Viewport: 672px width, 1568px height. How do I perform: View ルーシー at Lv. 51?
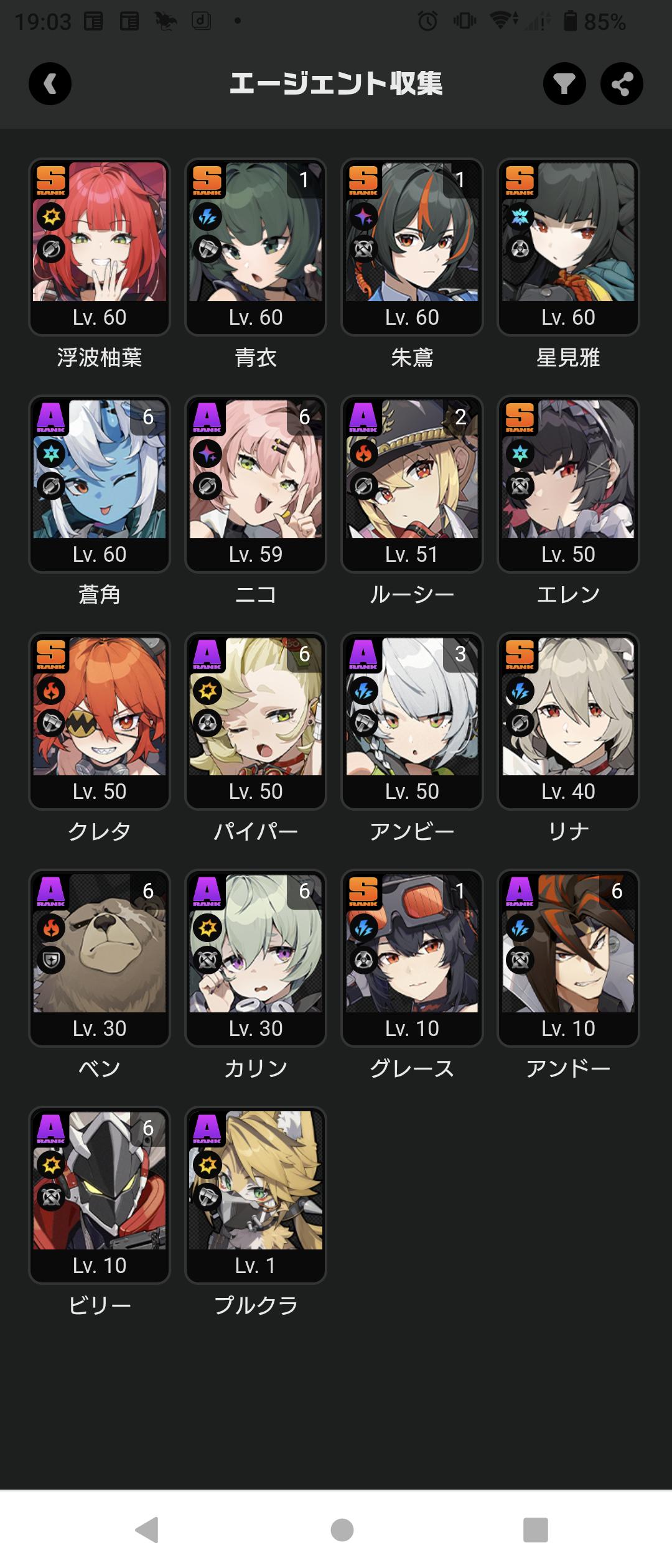(412, 483)
